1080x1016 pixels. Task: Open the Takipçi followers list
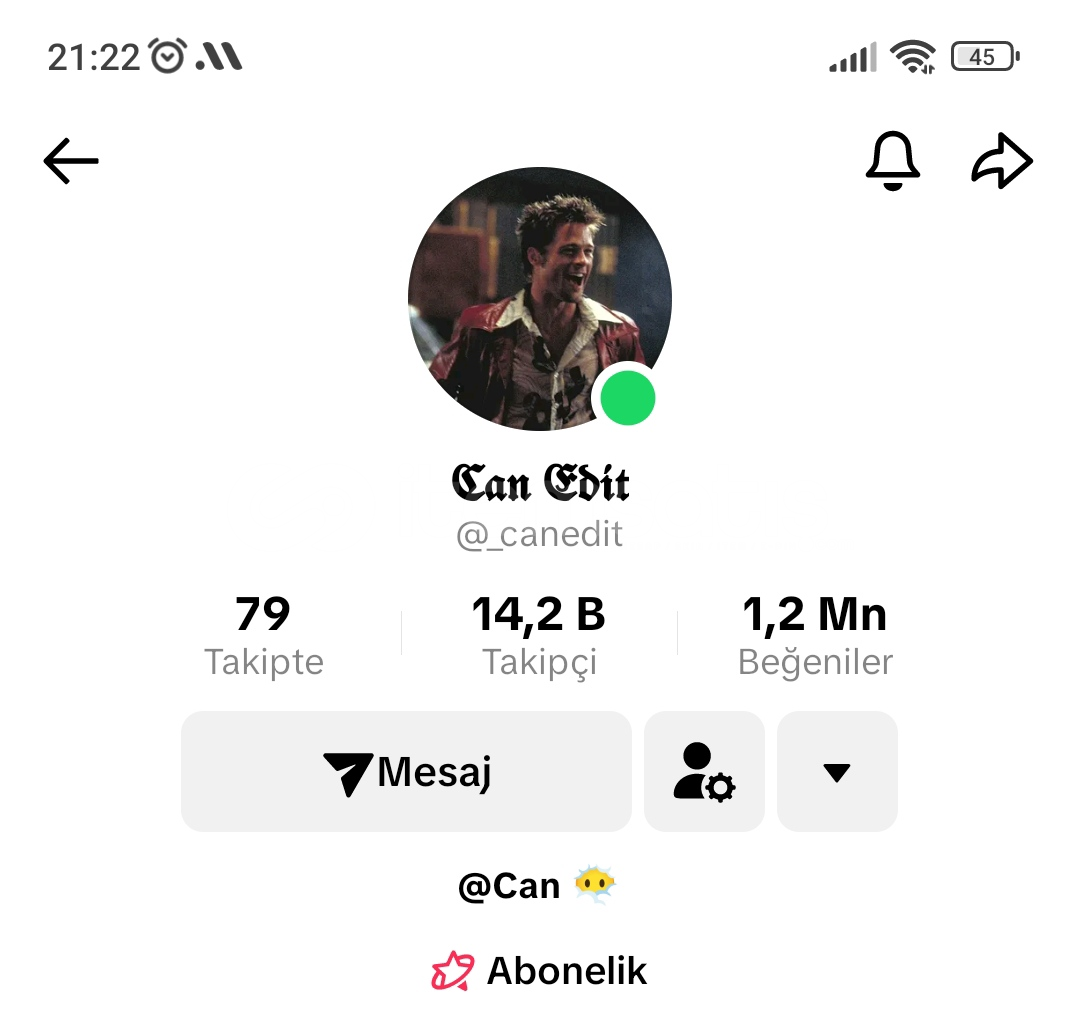539,636
